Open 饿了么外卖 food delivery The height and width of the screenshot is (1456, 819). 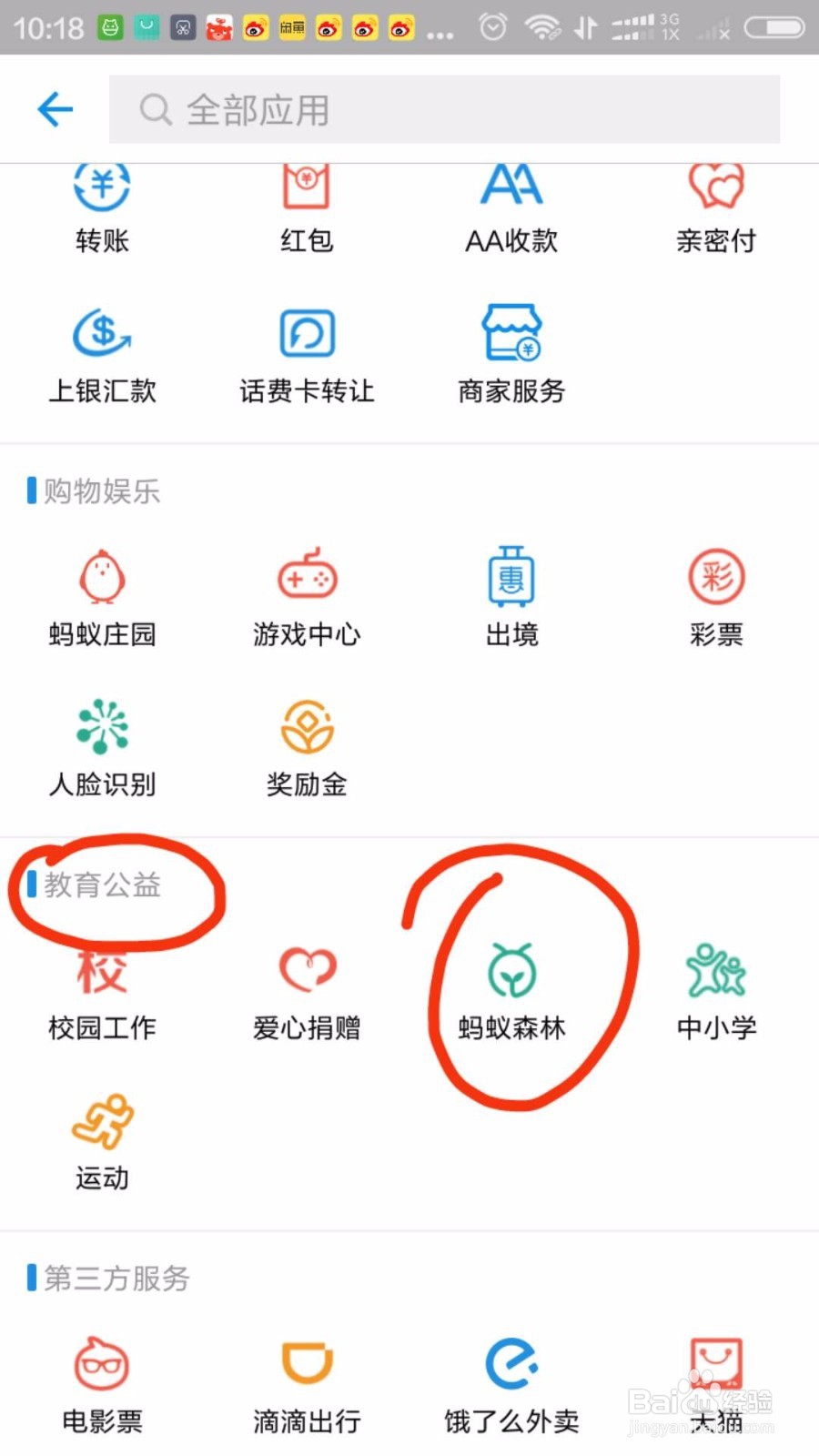click(511, 1383)
